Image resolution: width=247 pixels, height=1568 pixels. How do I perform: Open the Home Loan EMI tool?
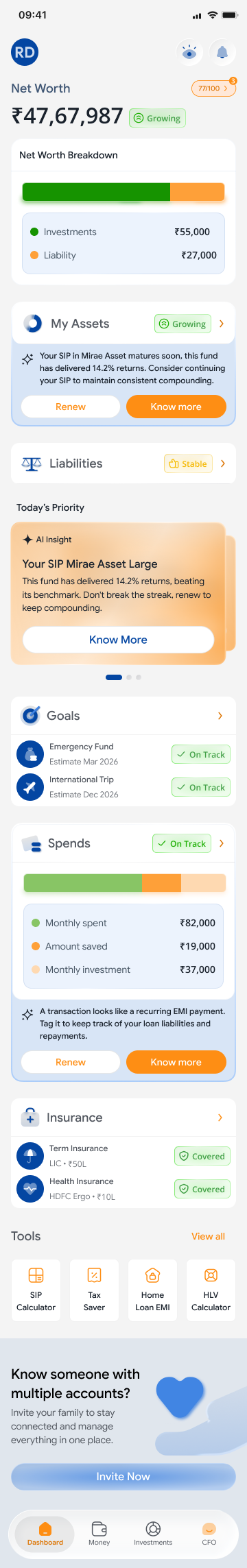(152, 1290)
